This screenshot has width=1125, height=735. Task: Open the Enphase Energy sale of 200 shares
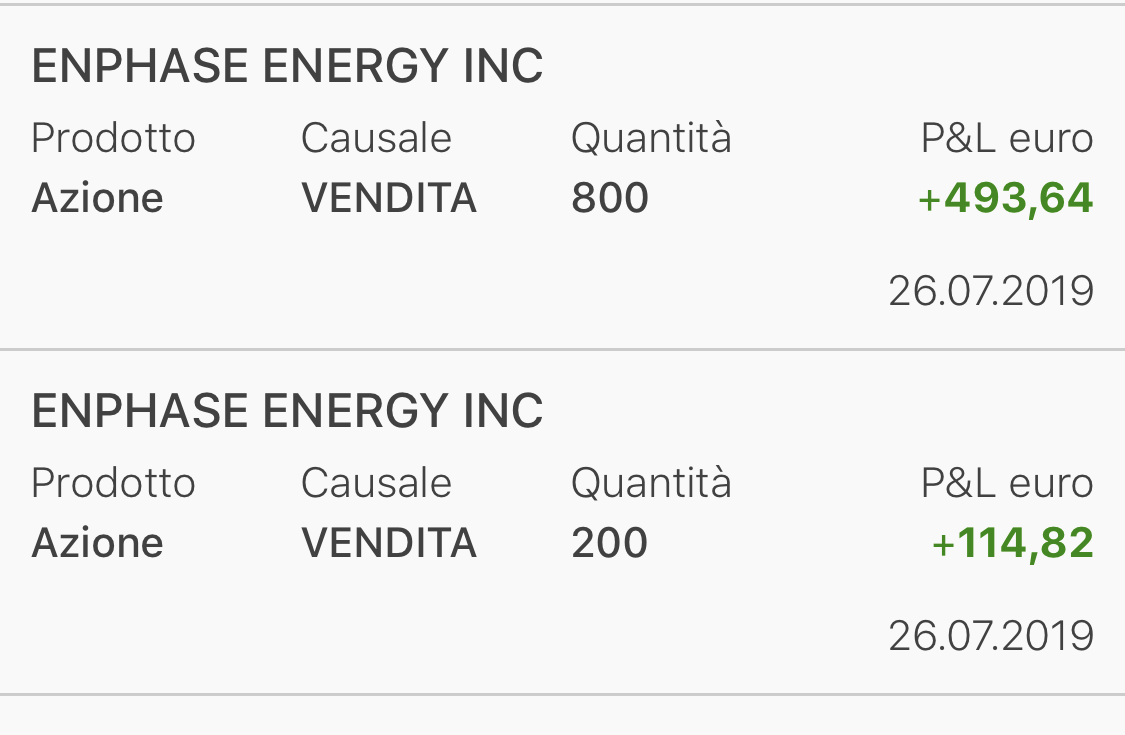pos(562,522)
